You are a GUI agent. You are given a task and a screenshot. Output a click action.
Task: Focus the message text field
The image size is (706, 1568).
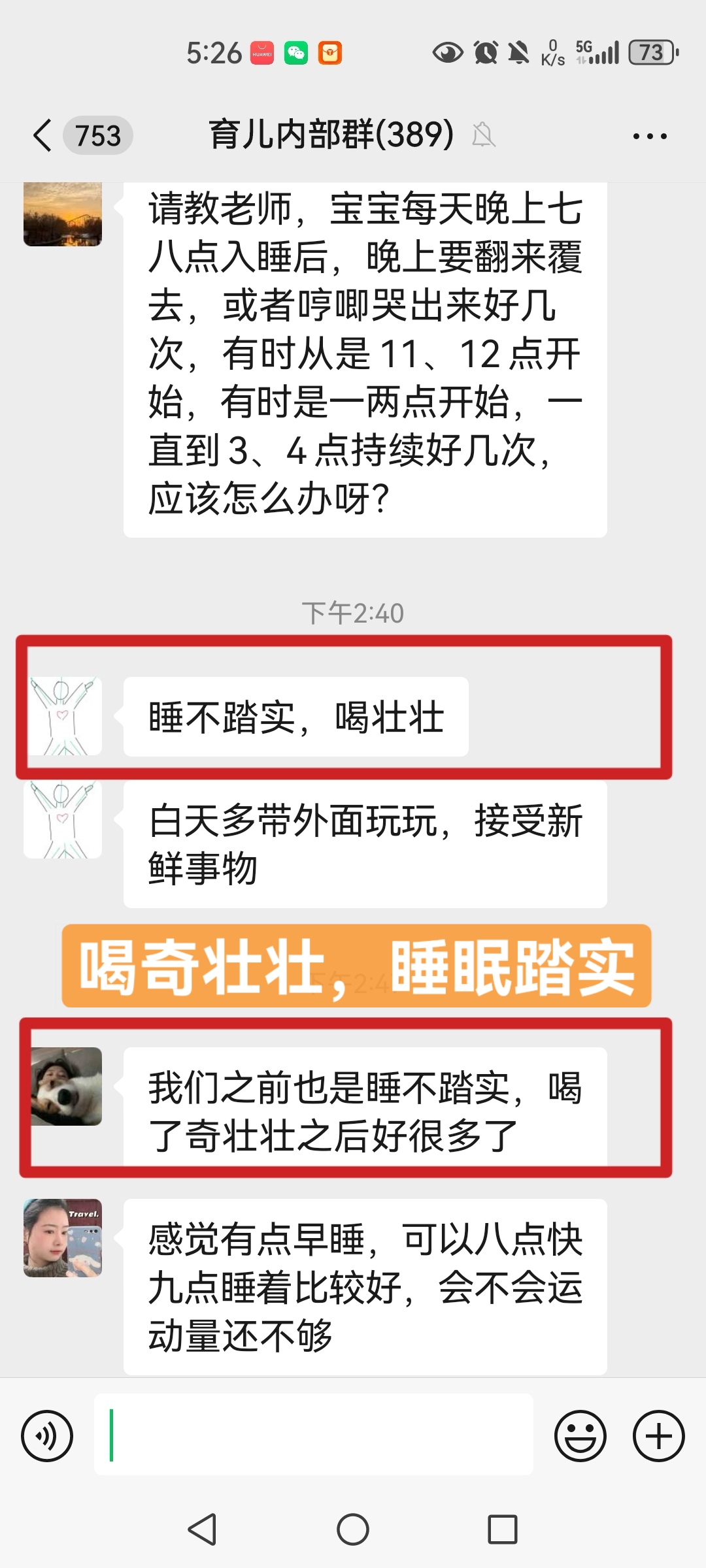pyautogui.click(x=314, y=1435)
